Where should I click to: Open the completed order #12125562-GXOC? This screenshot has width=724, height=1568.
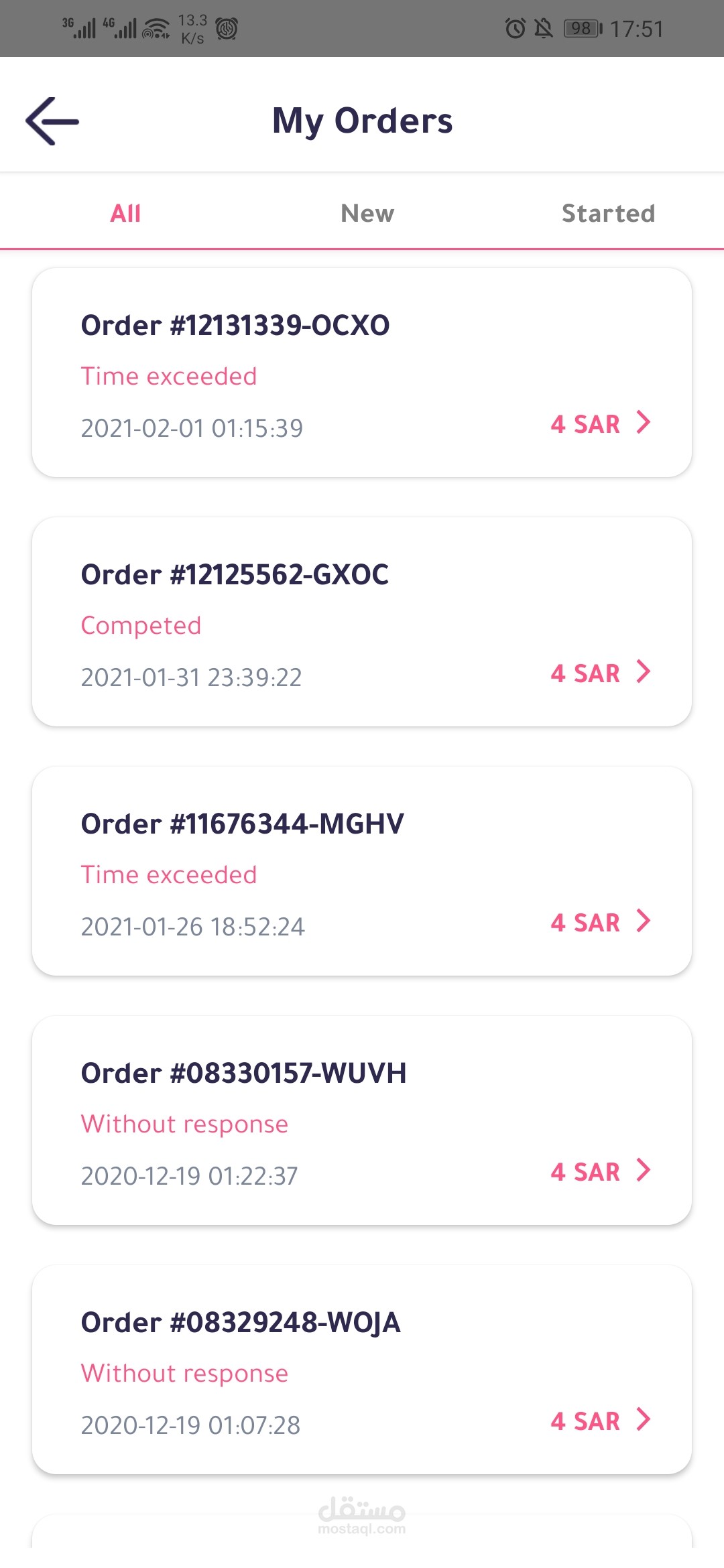click(x=362, y=622)
